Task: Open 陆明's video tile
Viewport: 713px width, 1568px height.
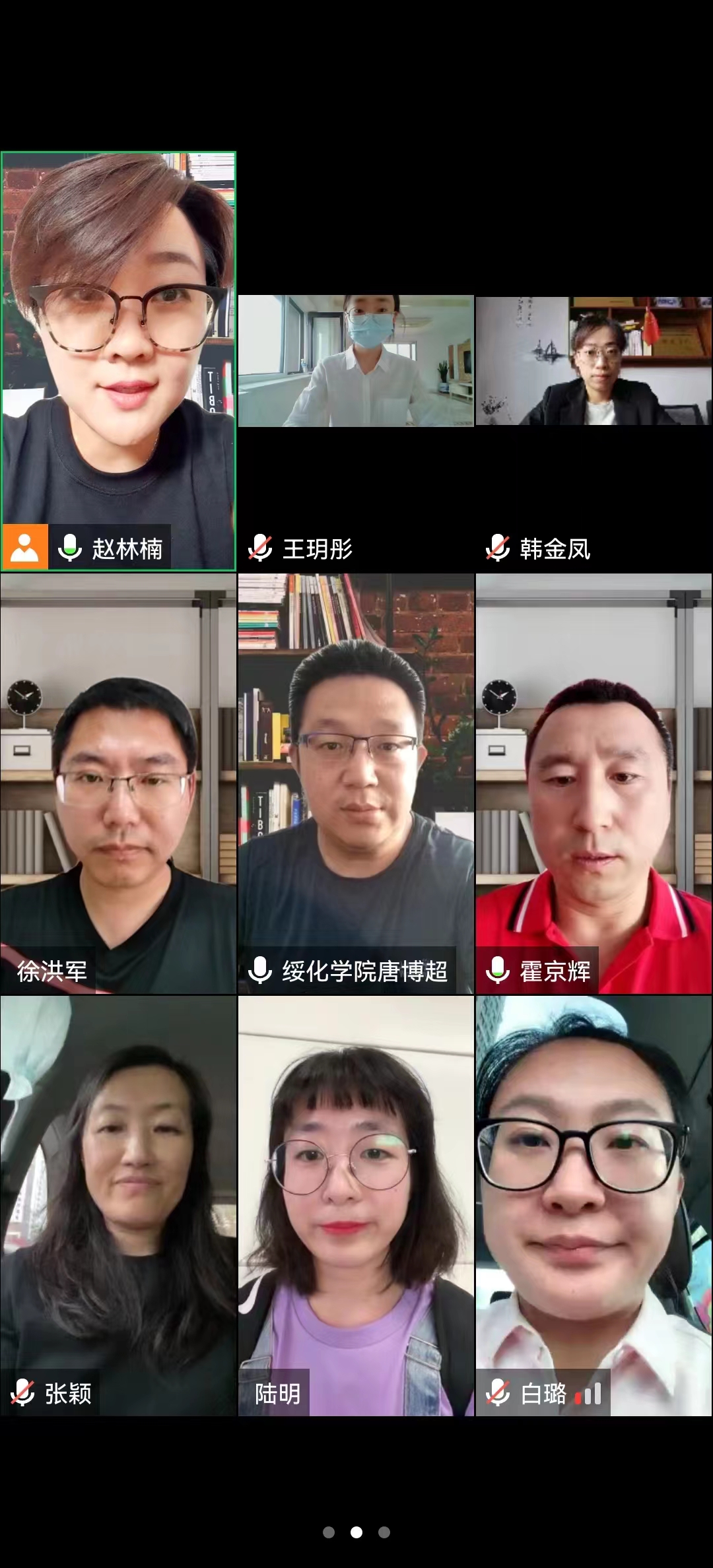Action: (356, 1206)
